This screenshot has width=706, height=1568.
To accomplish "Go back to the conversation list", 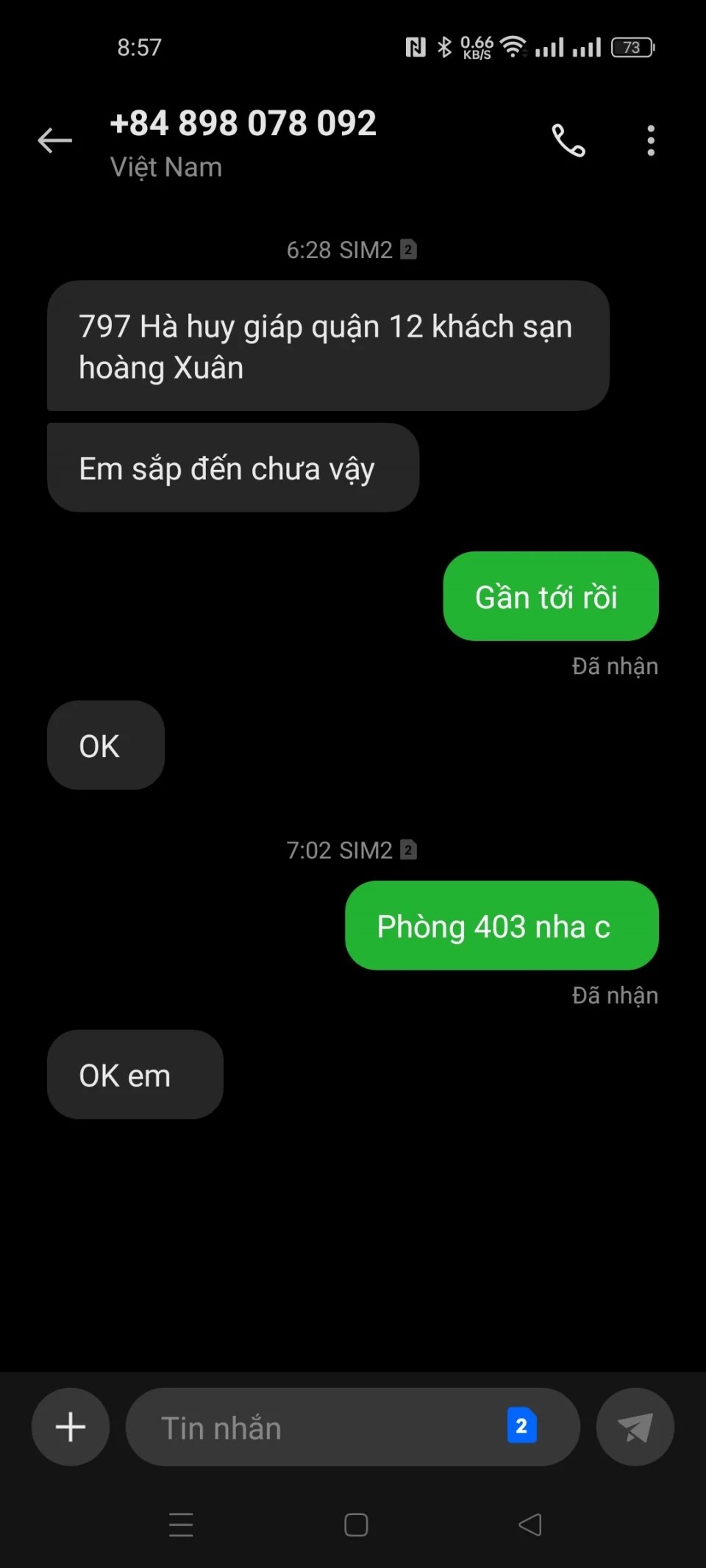I will click(x=55, y=140).
